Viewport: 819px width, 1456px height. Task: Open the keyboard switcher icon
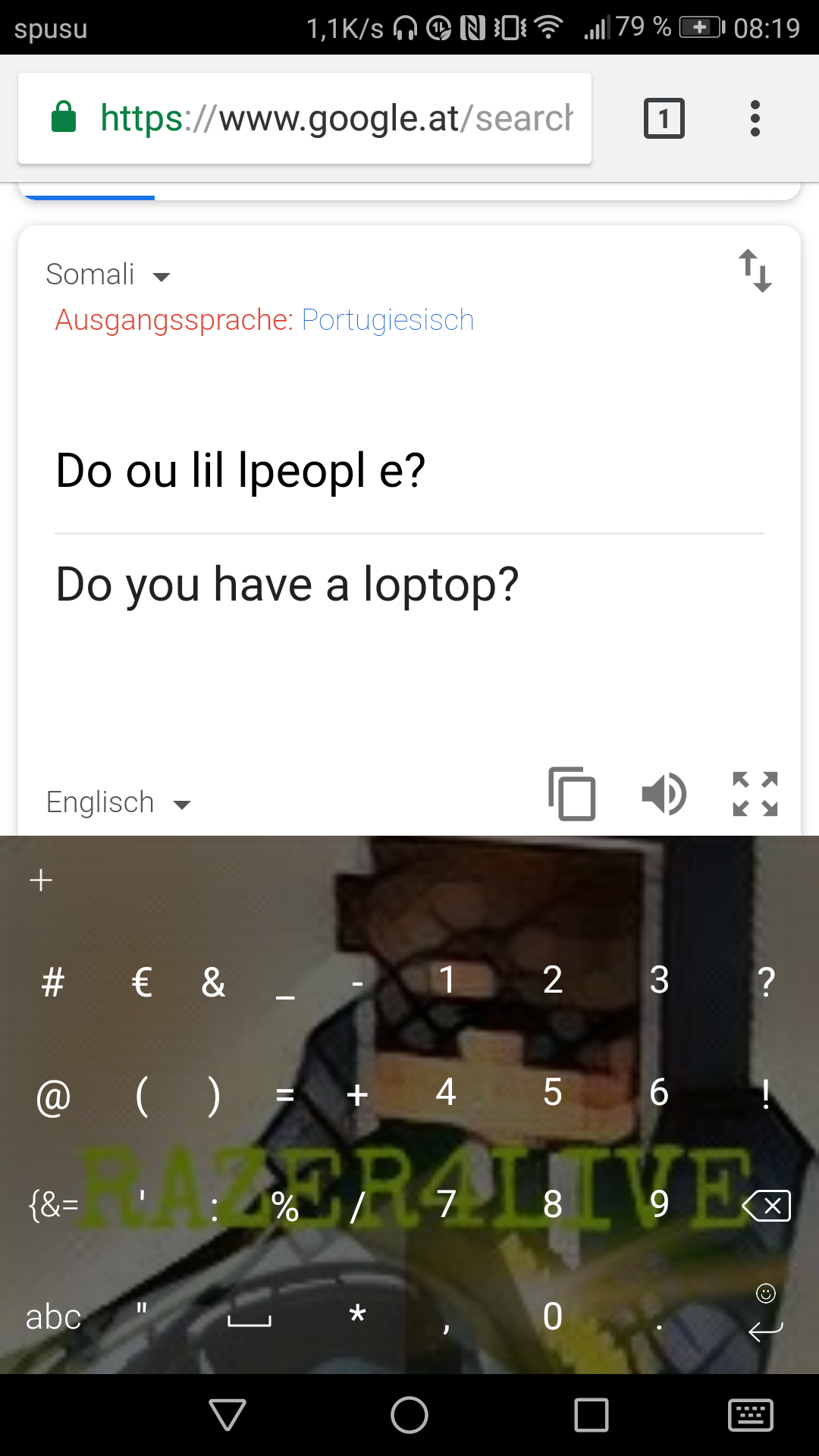pyautogui.click(x=750, y=1415)
